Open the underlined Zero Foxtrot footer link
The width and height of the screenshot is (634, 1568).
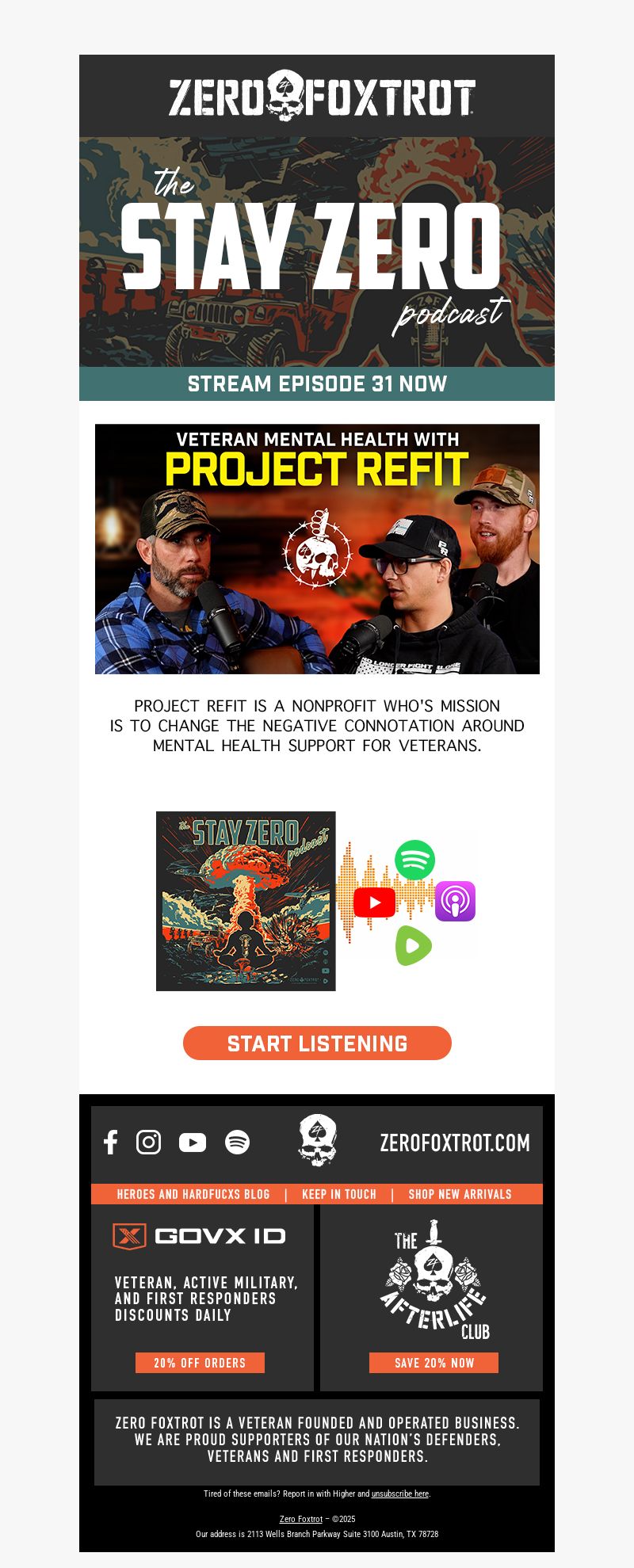coord(300,1519)
